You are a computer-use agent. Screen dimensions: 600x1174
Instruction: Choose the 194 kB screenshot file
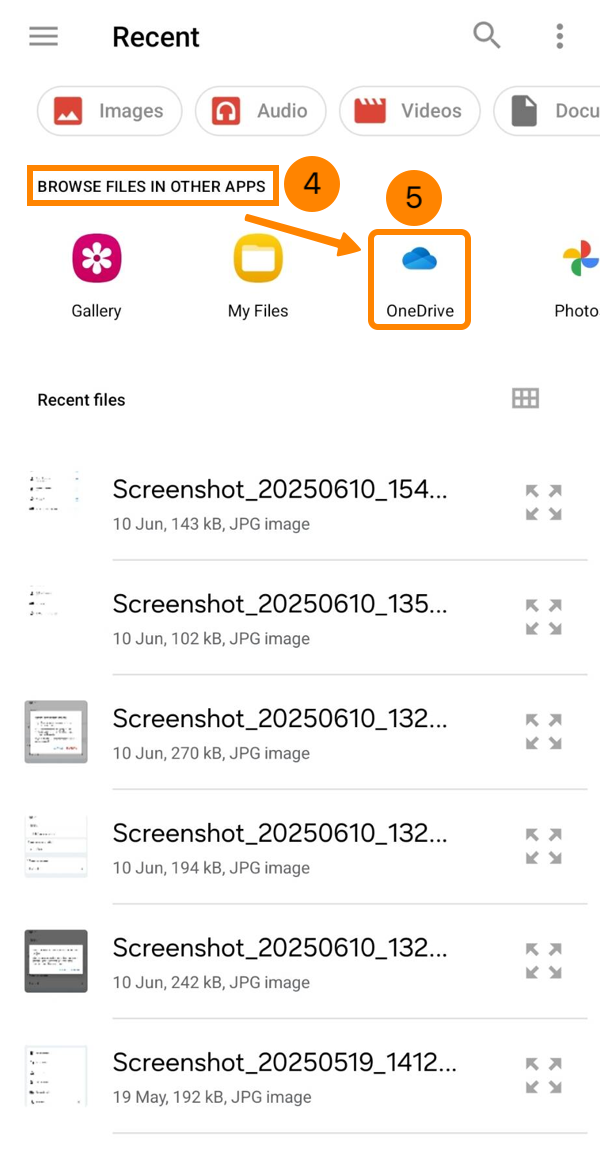click(x=280, y=847)
